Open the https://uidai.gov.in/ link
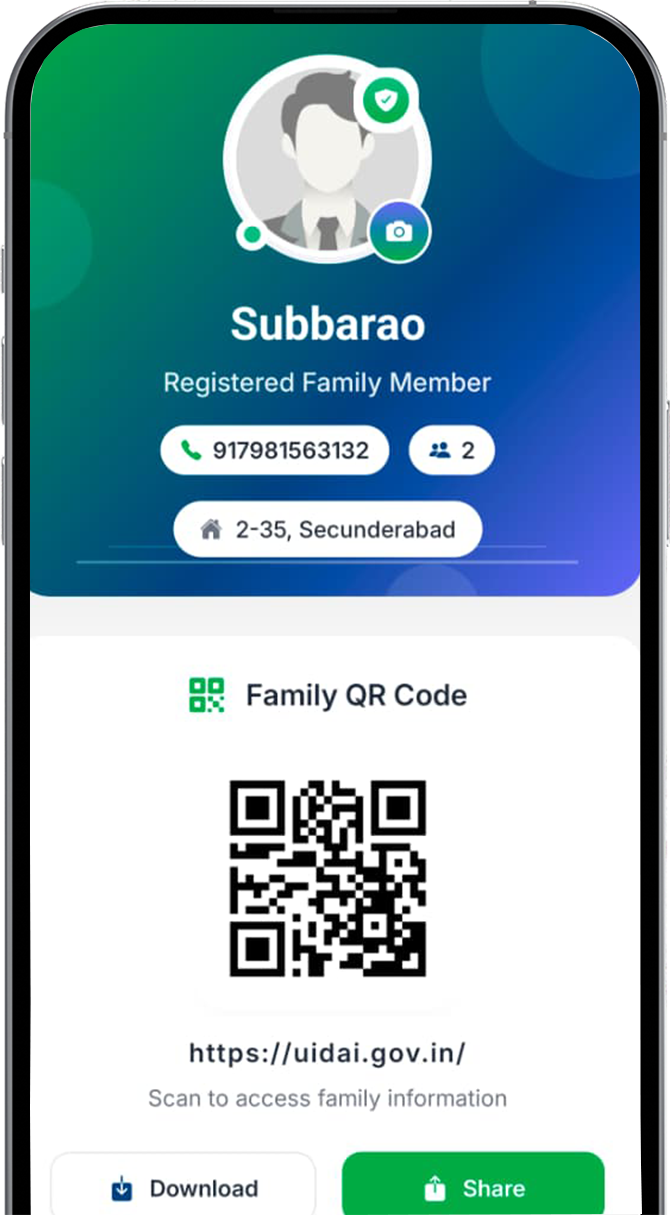670x1215 pixels. (x=327, y=1052)
